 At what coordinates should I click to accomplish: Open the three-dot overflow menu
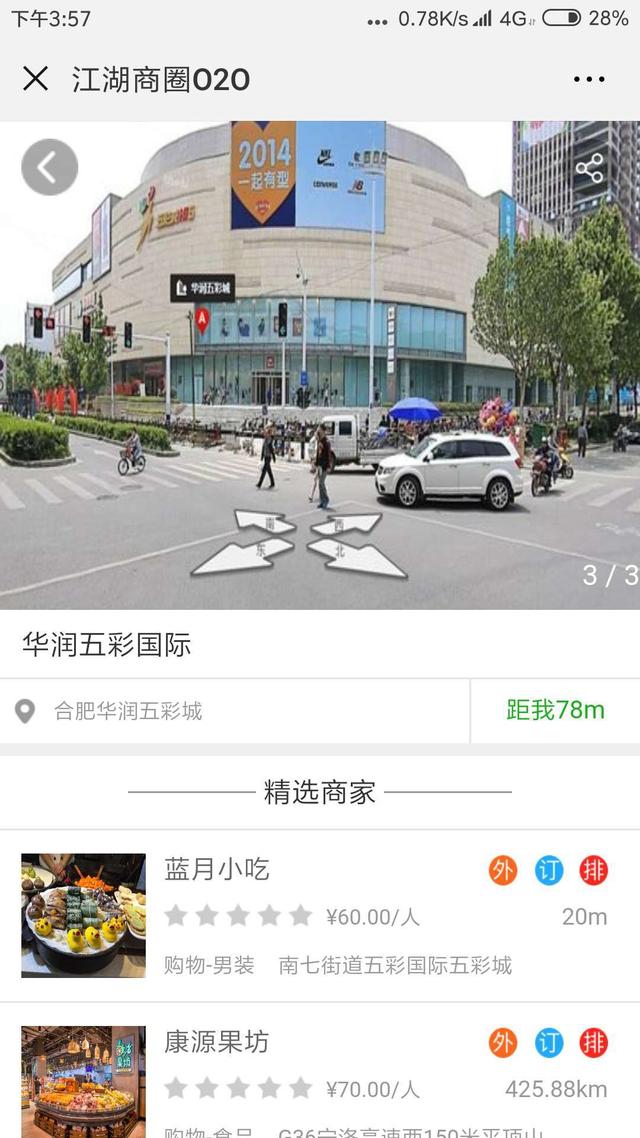589,79
